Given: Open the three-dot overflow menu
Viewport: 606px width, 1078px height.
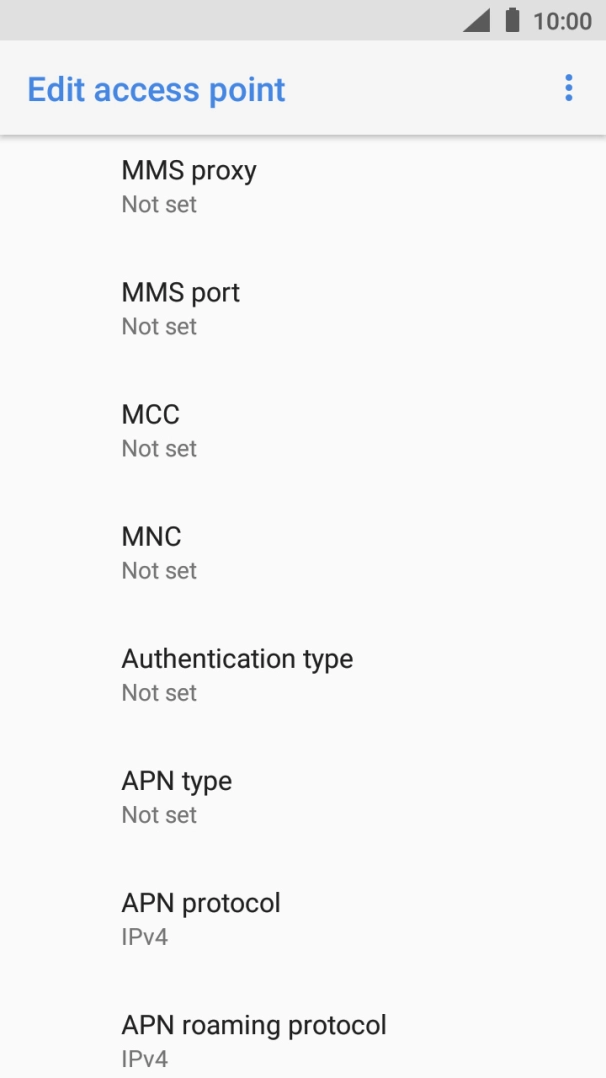Looking at the screenshot, I should [568, 89].
